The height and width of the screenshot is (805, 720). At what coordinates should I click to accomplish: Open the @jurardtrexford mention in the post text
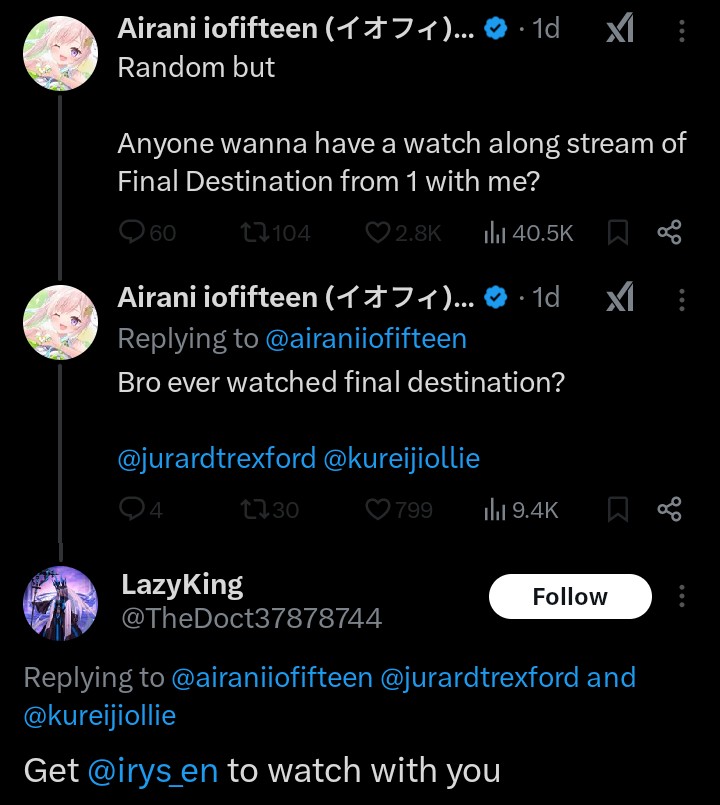tap(216, 459)
